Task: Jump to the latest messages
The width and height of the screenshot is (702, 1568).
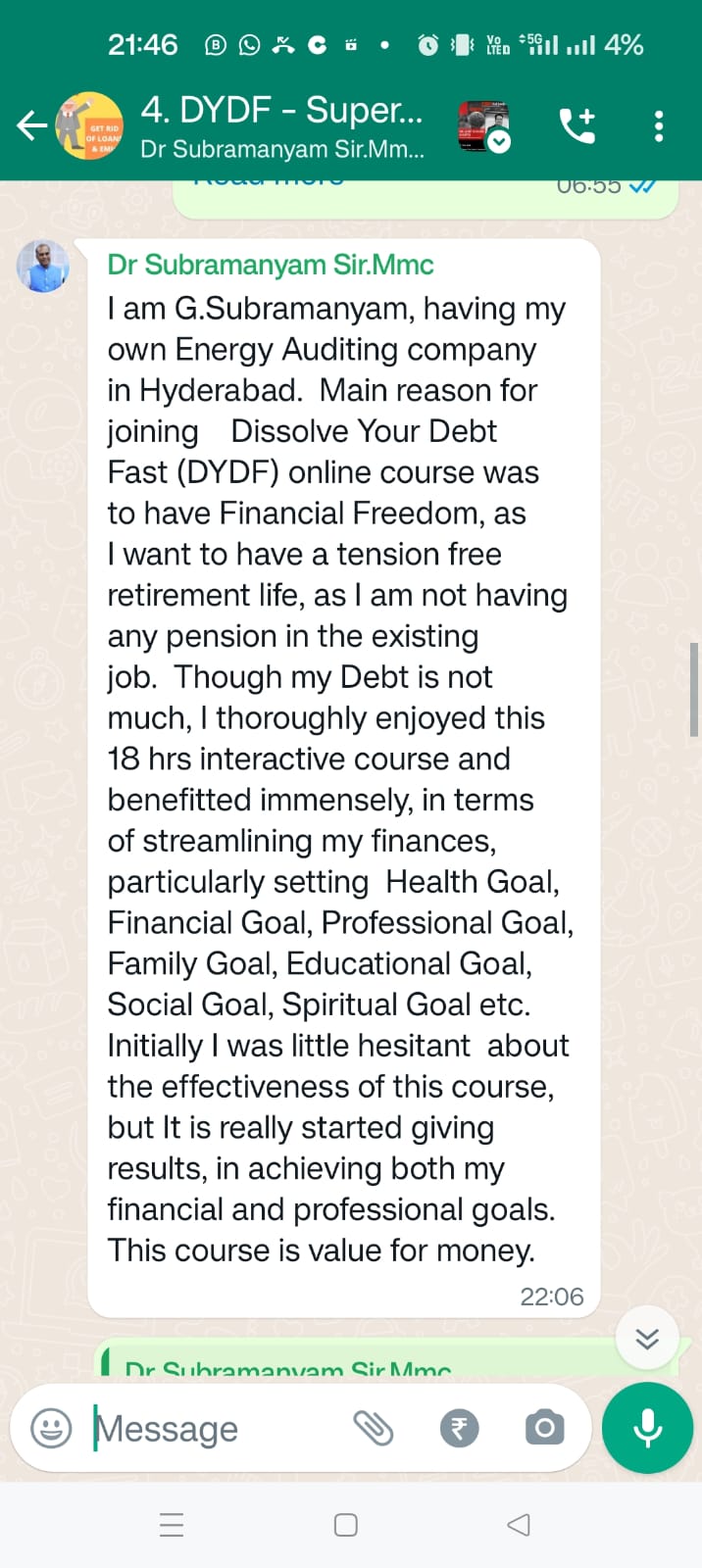Action: pyautogui.click(x=647, y=1339)
